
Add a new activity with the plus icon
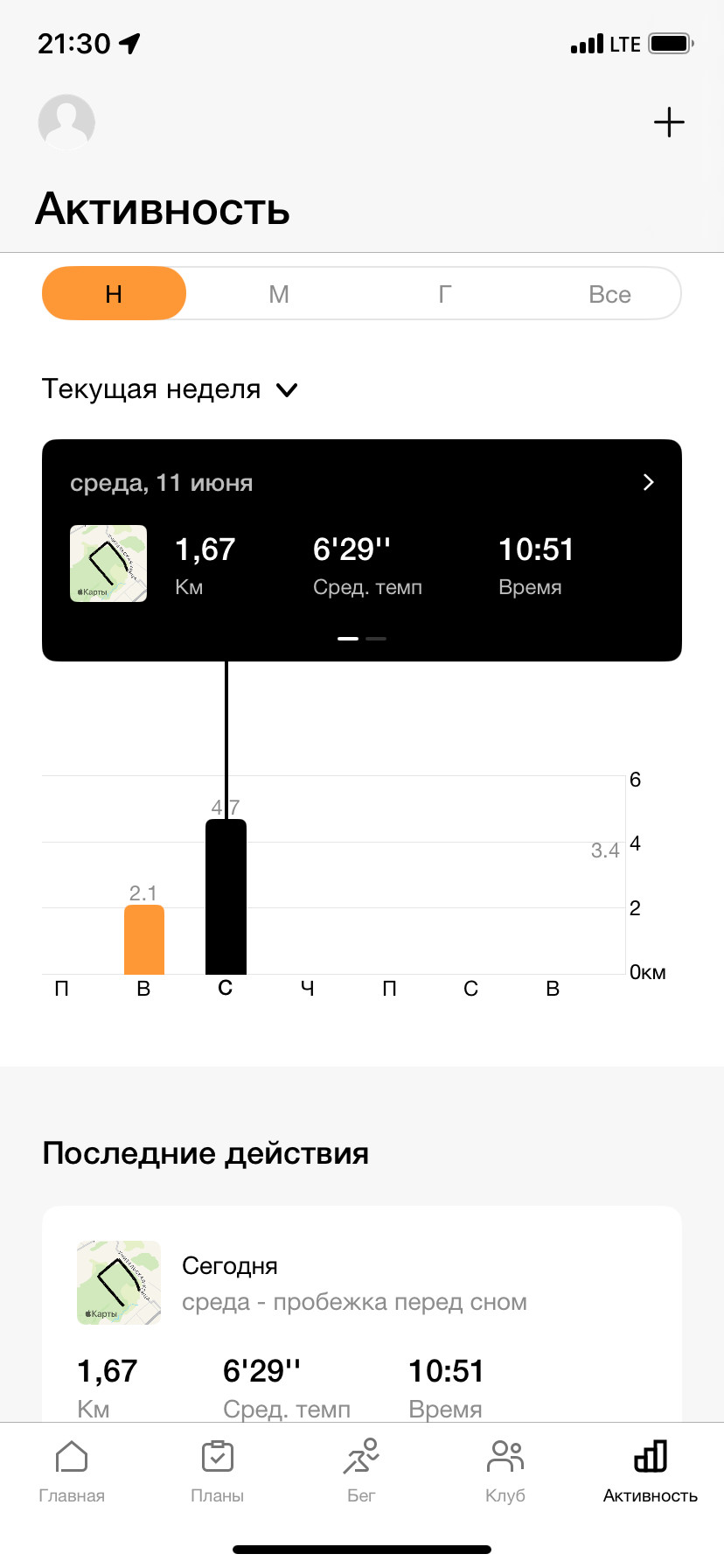click(x=669, y=122)
